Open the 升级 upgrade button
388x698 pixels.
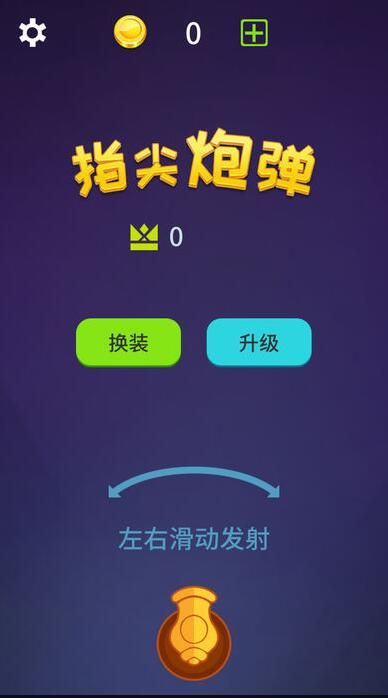(x=259, y=343)
